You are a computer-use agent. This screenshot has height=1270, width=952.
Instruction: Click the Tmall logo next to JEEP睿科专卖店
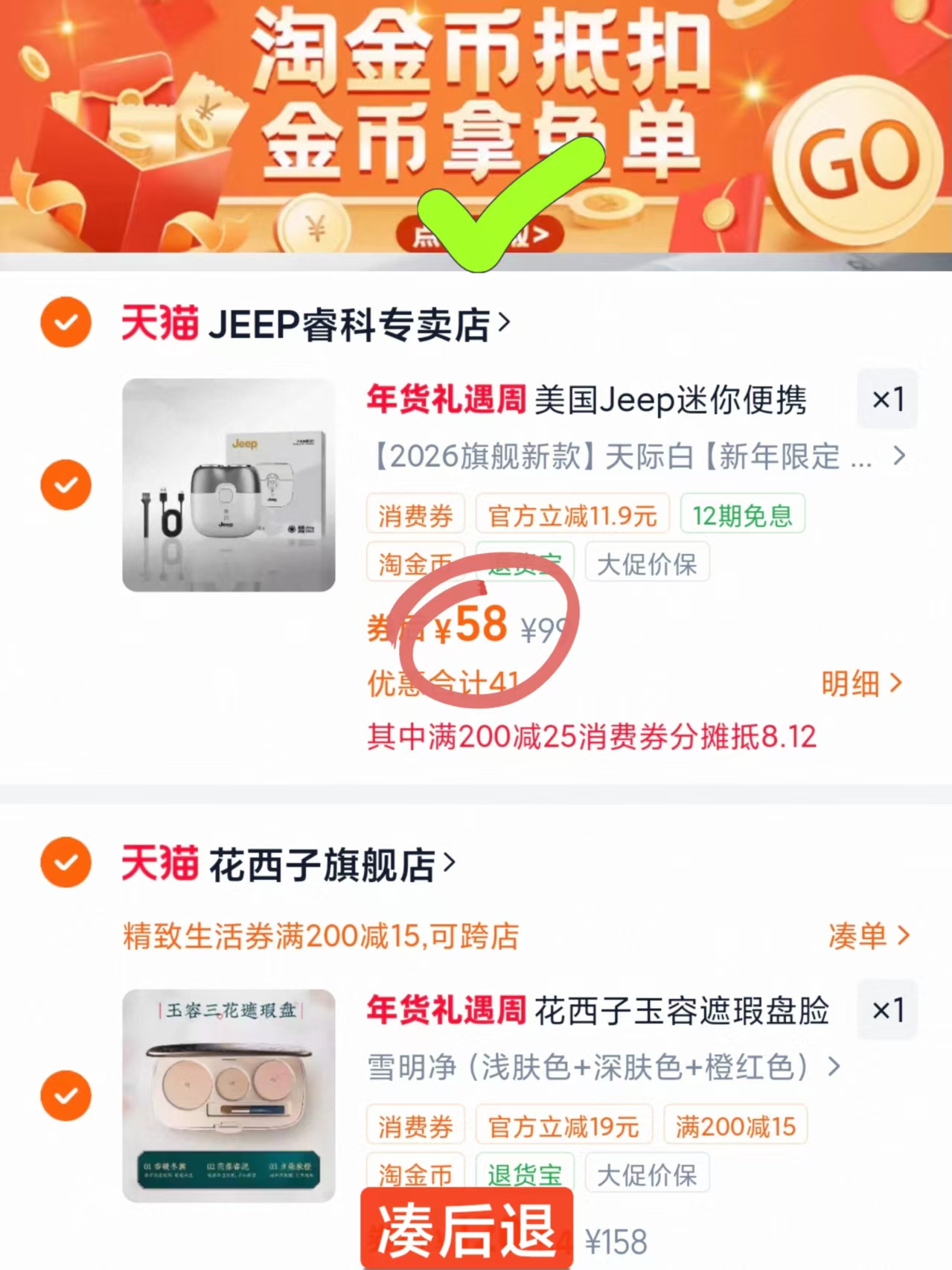[160, 322]
